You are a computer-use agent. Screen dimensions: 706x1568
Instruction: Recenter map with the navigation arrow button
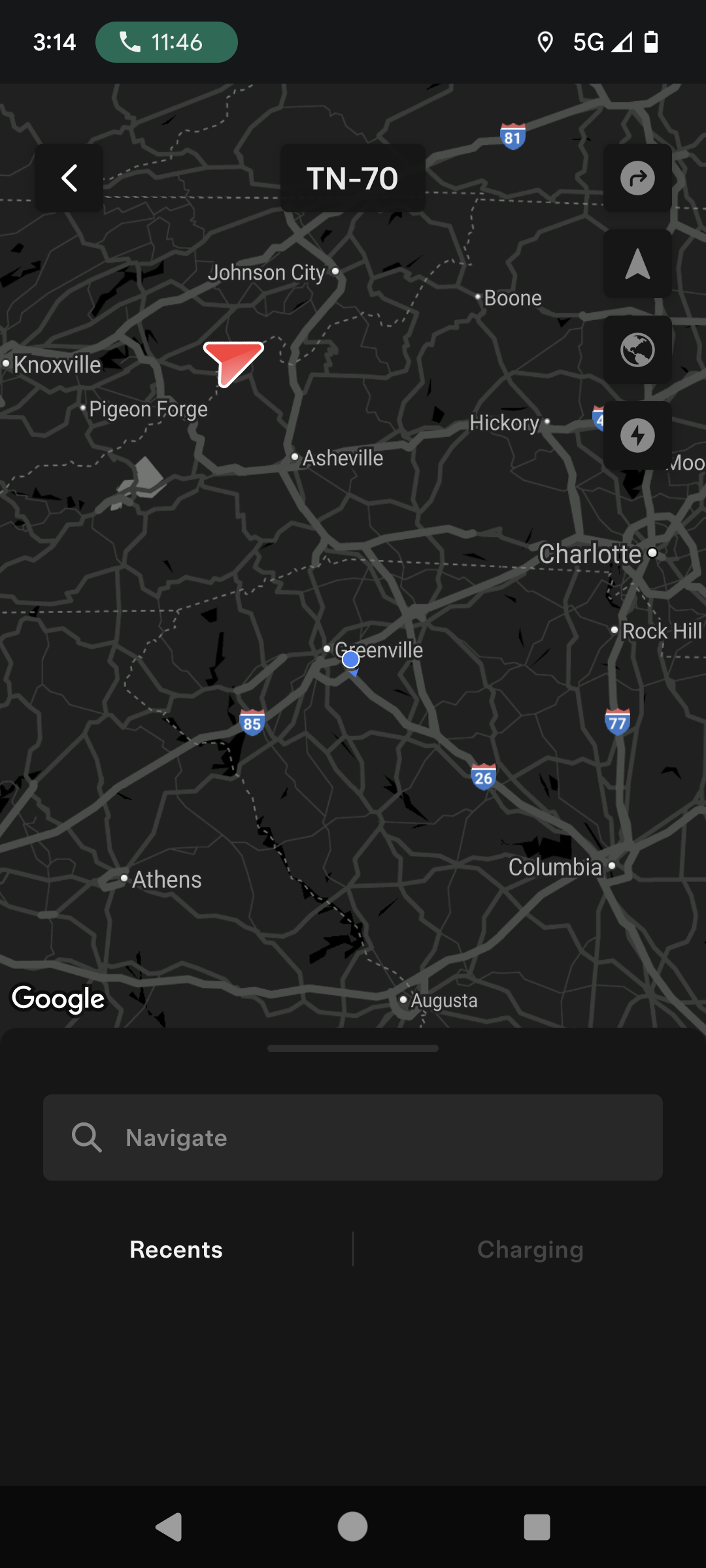coord(637,264)
